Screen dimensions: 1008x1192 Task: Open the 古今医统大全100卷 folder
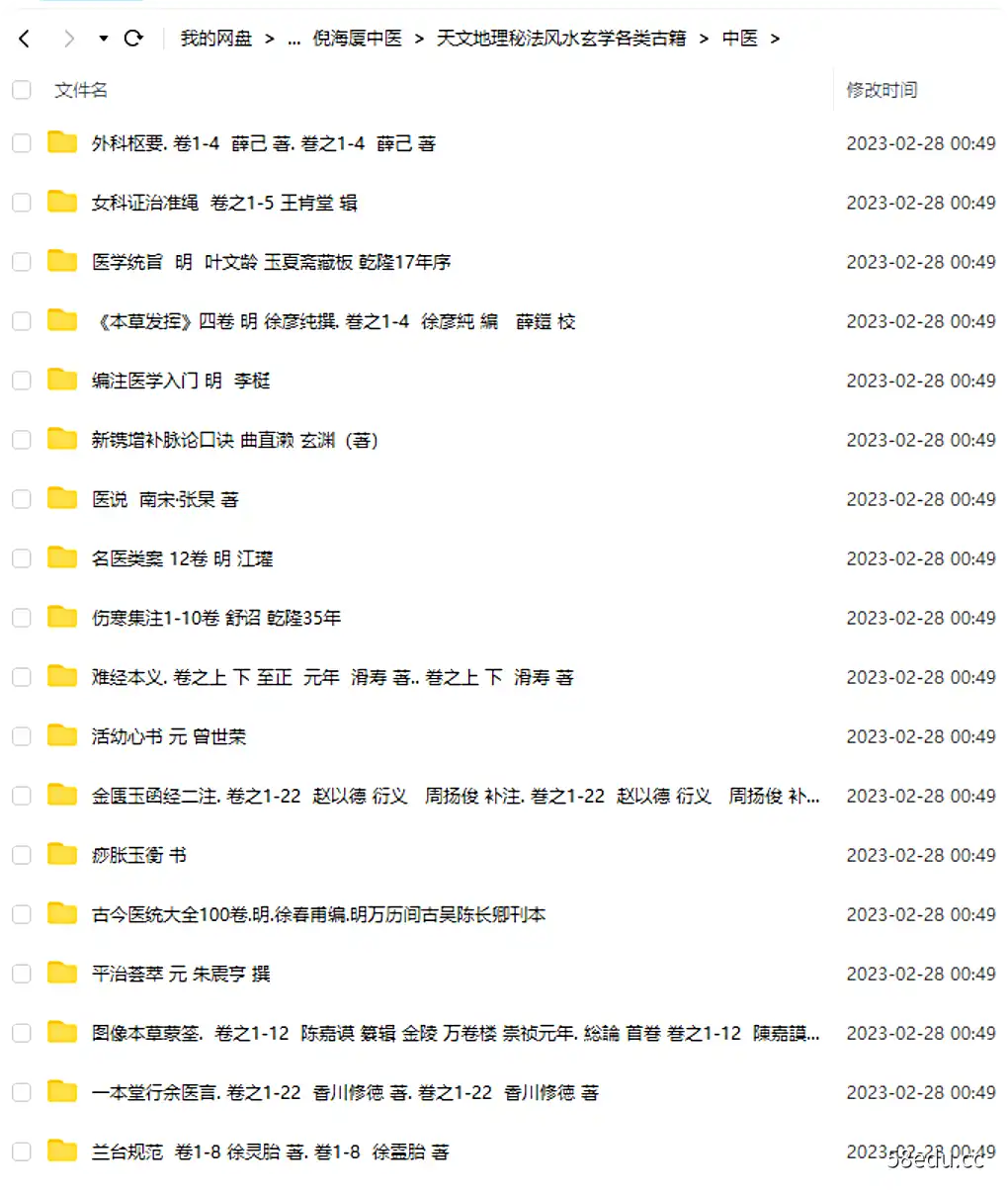click(x=318, y=914)
